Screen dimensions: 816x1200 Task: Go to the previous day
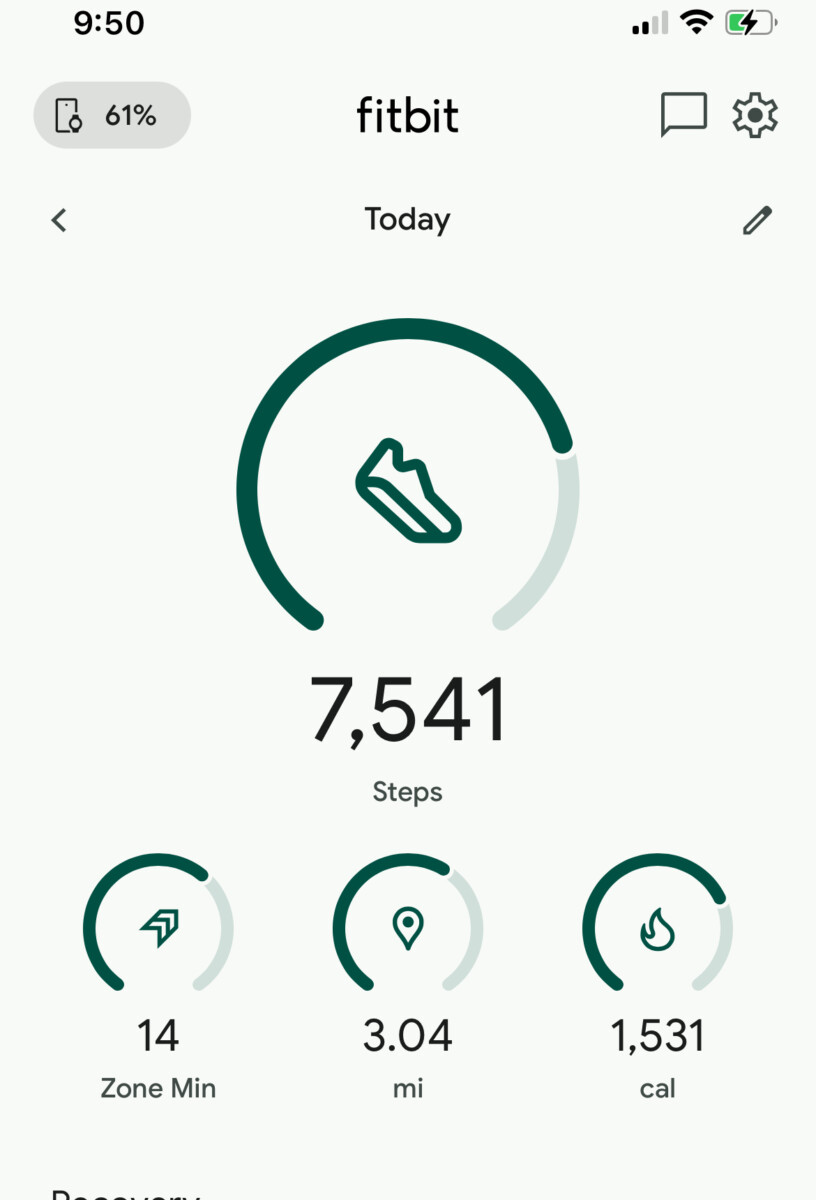59,220
